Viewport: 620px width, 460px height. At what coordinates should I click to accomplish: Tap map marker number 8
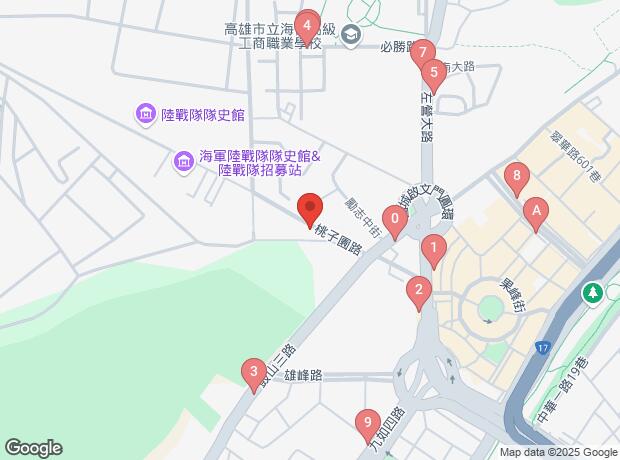click(516, 177)
